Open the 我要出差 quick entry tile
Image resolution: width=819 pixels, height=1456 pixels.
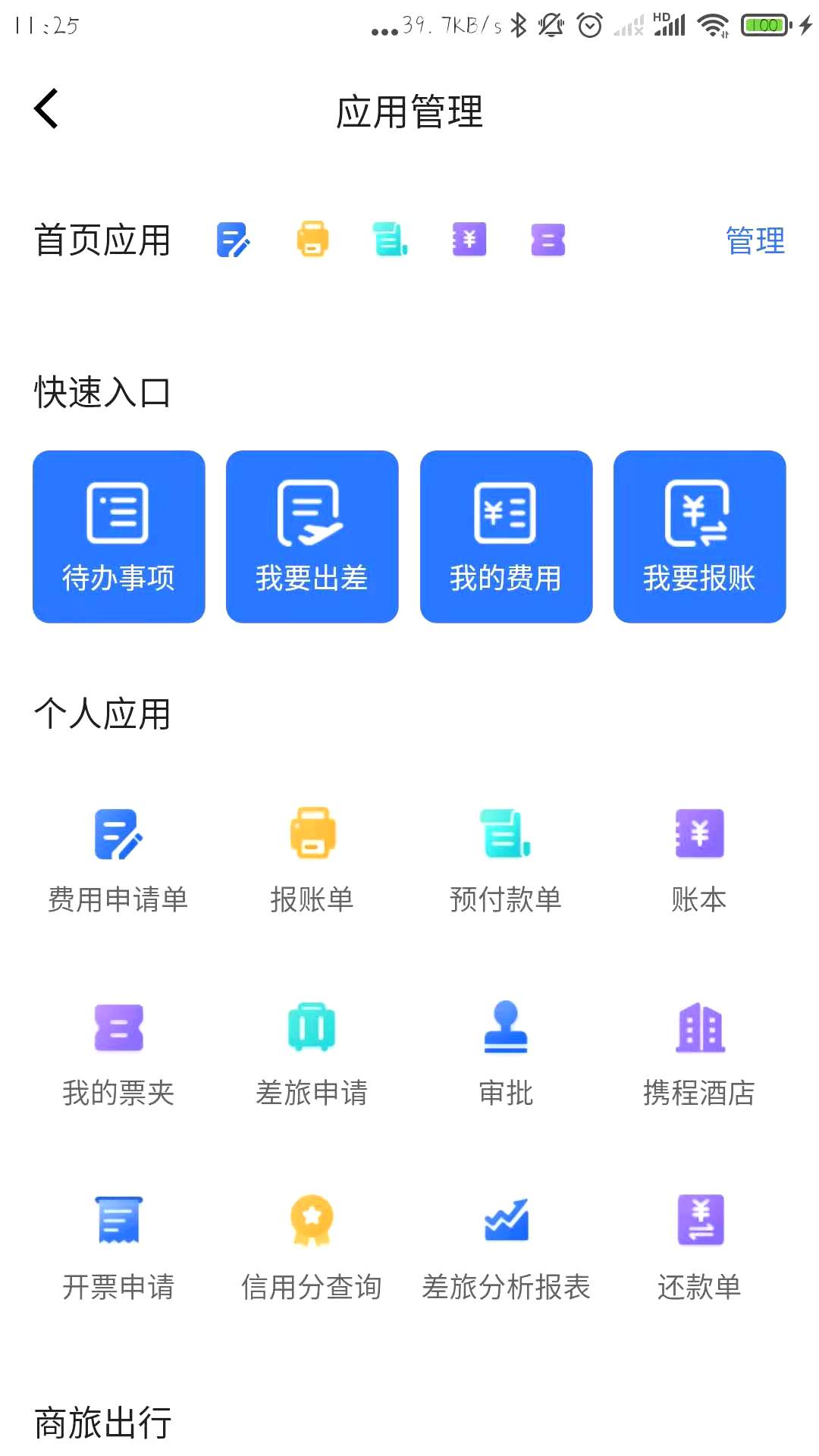point(312,537)
